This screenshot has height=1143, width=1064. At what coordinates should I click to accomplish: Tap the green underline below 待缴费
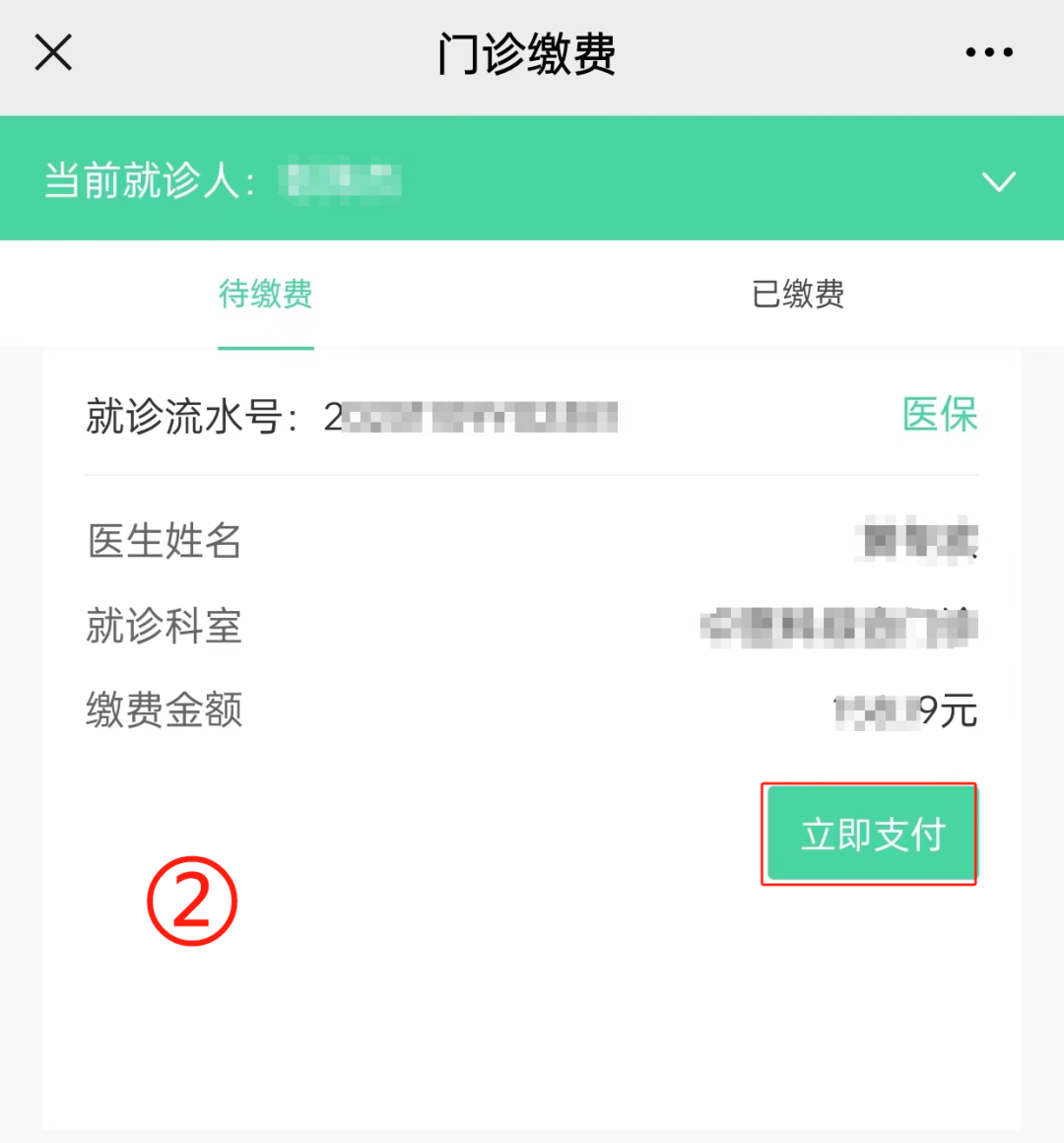tap(266, 347)
